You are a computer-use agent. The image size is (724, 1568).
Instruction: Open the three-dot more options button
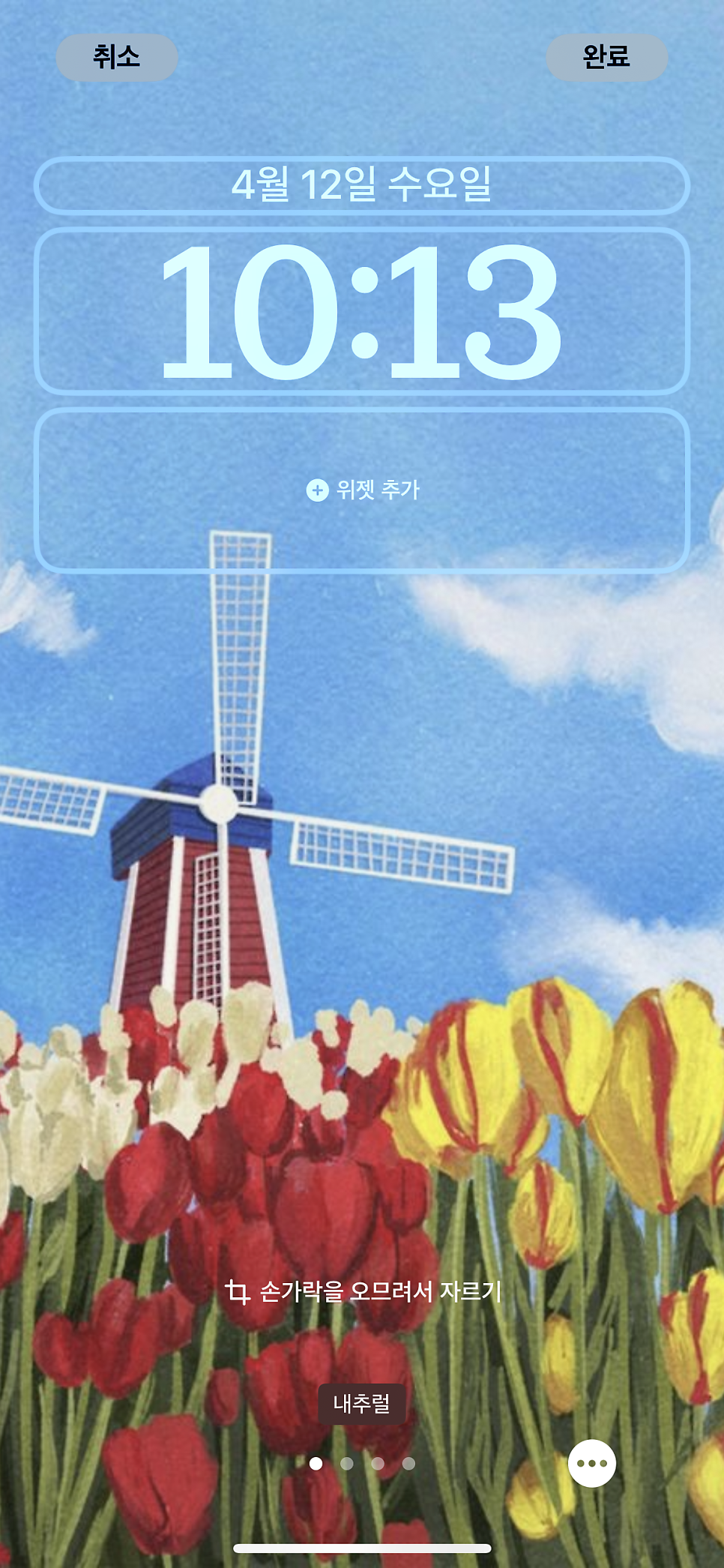click(x=592, y=1463)
